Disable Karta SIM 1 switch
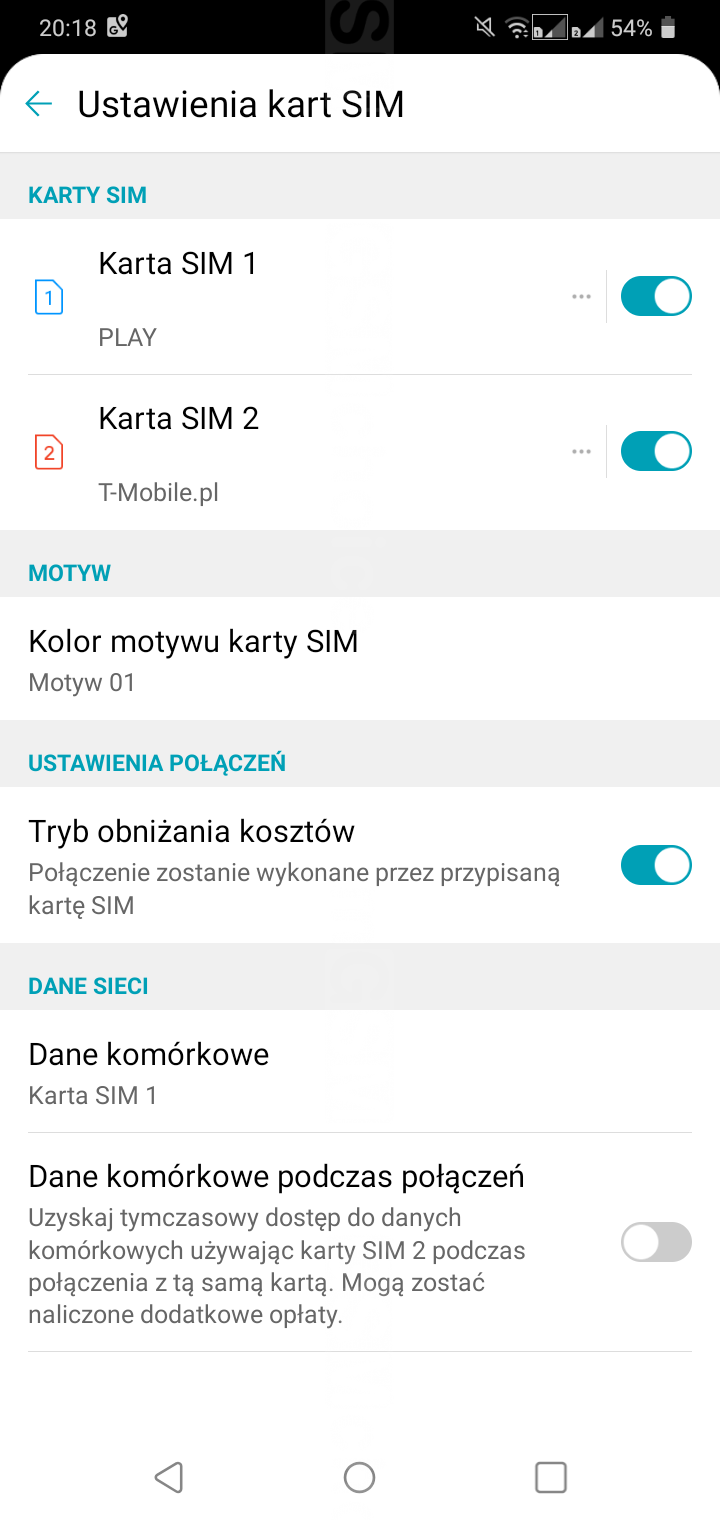The height and width of the screenshot is (1520, 720). click(656, 297)
